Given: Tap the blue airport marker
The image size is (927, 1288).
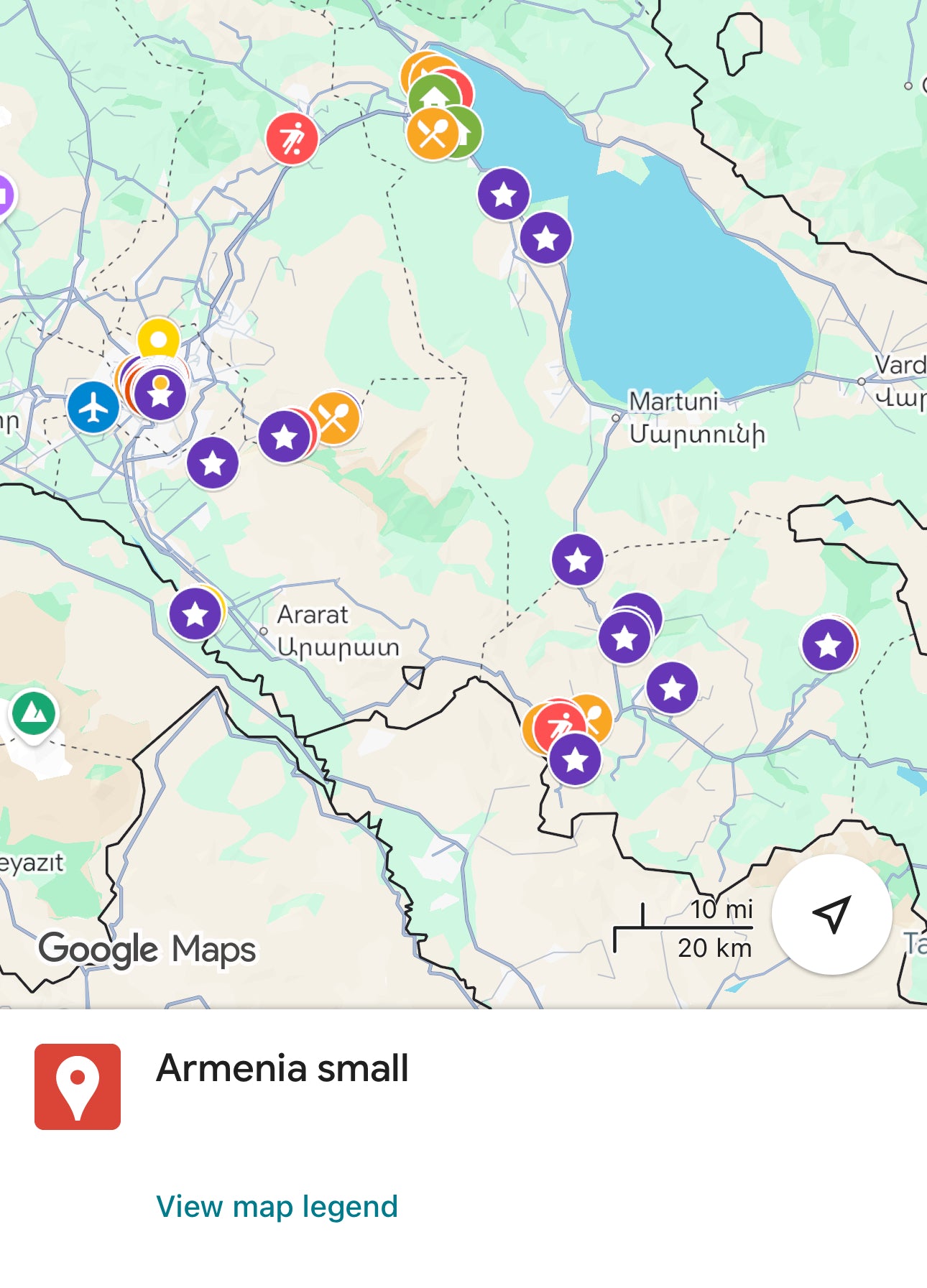Looking at the screenshot, I should pyautogui.click(x=93, y=407).
